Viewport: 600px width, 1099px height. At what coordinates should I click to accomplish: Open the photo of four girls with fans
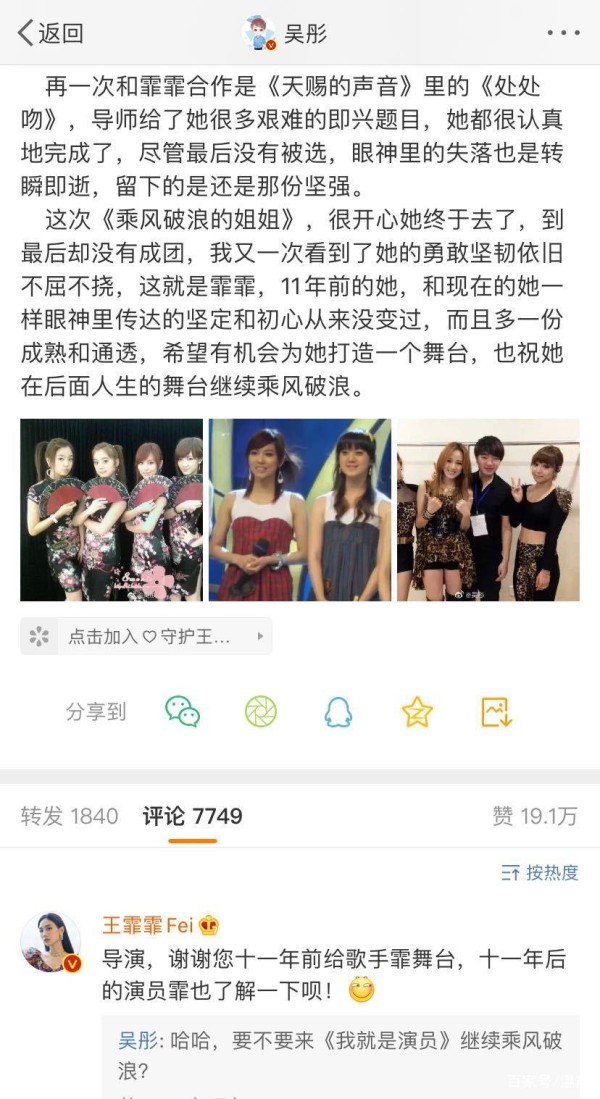[x=111, y=510]
